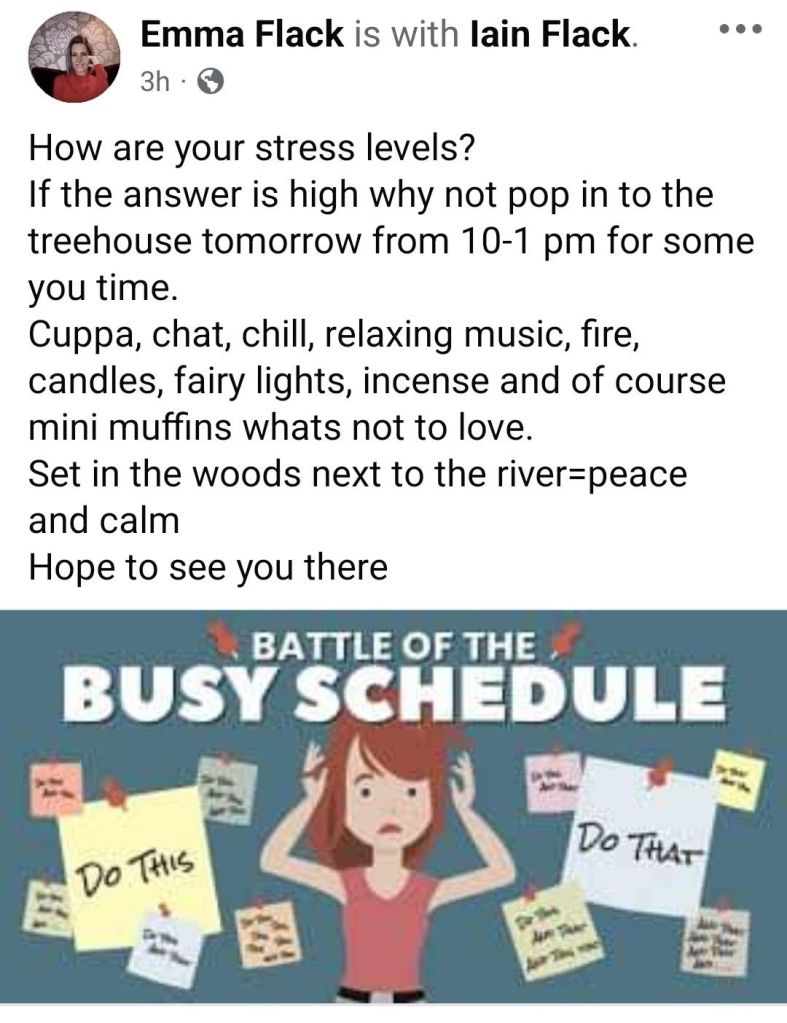Open Emma Flack's profile picture
This screenshot has height=1023, width=787.
tap(75, 60)
